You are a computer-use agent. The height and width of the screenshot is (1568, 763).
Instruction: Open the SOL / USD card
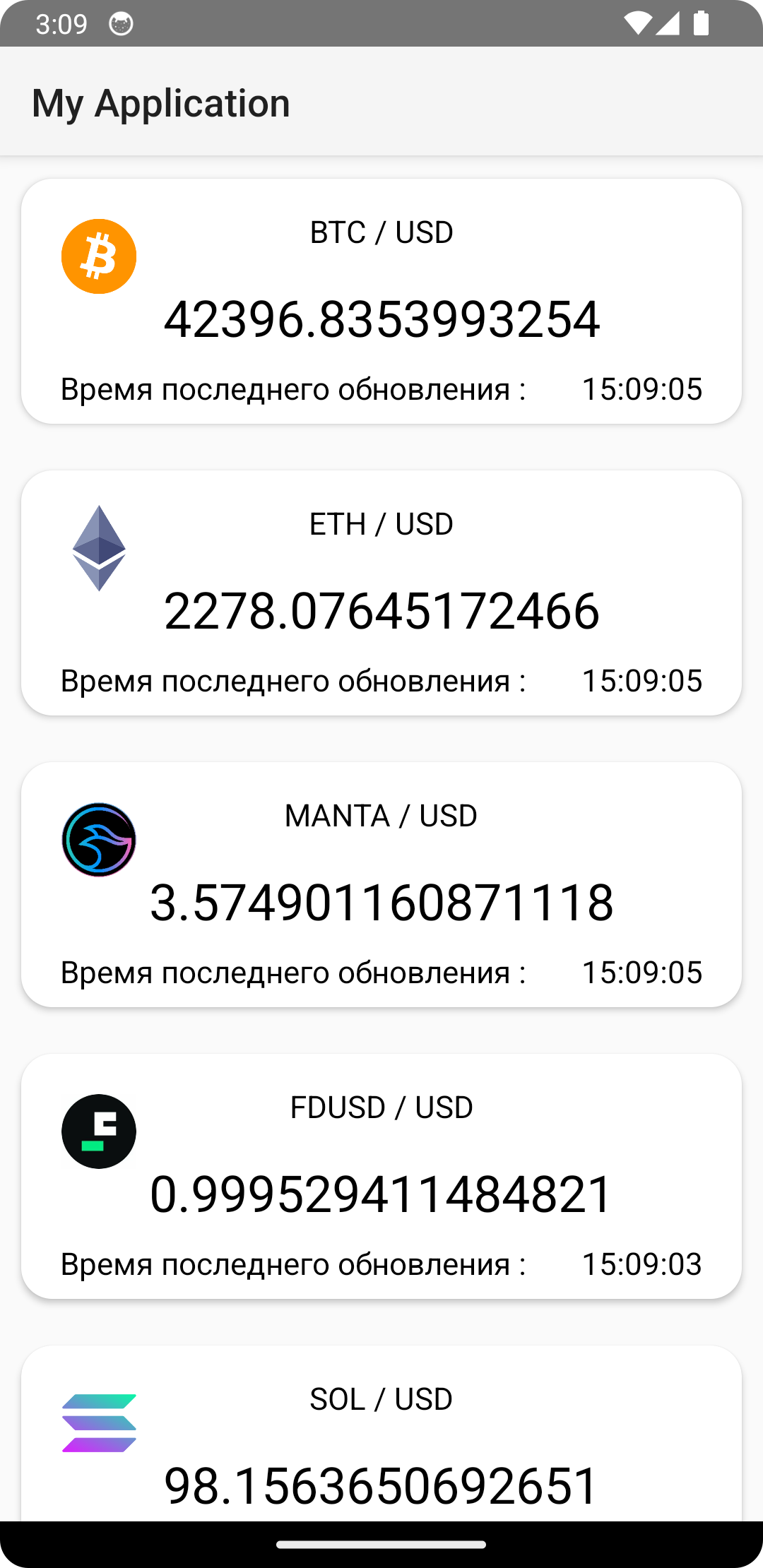pos(381,1441)
